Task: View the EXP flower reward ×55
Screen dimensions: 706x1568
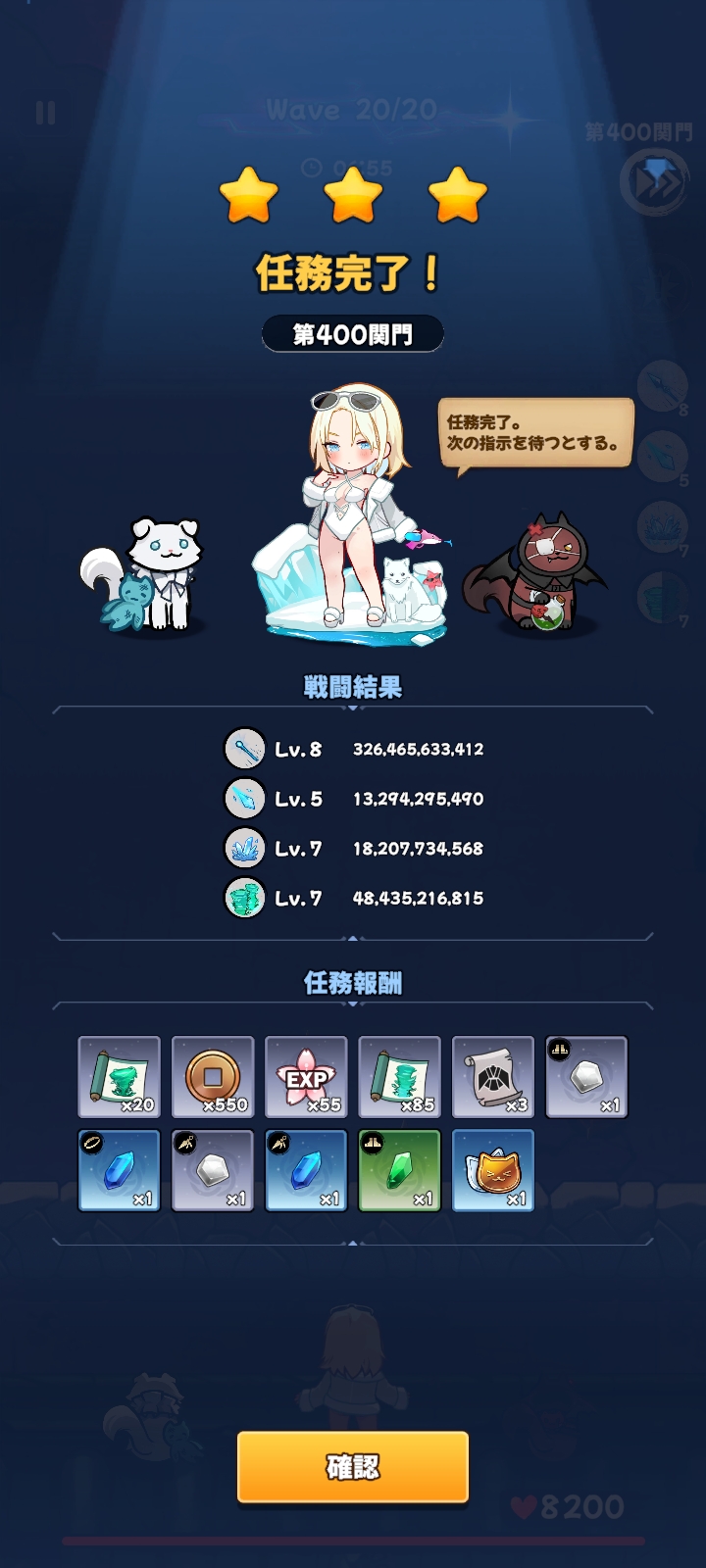Action: (x=306, y=1076)
